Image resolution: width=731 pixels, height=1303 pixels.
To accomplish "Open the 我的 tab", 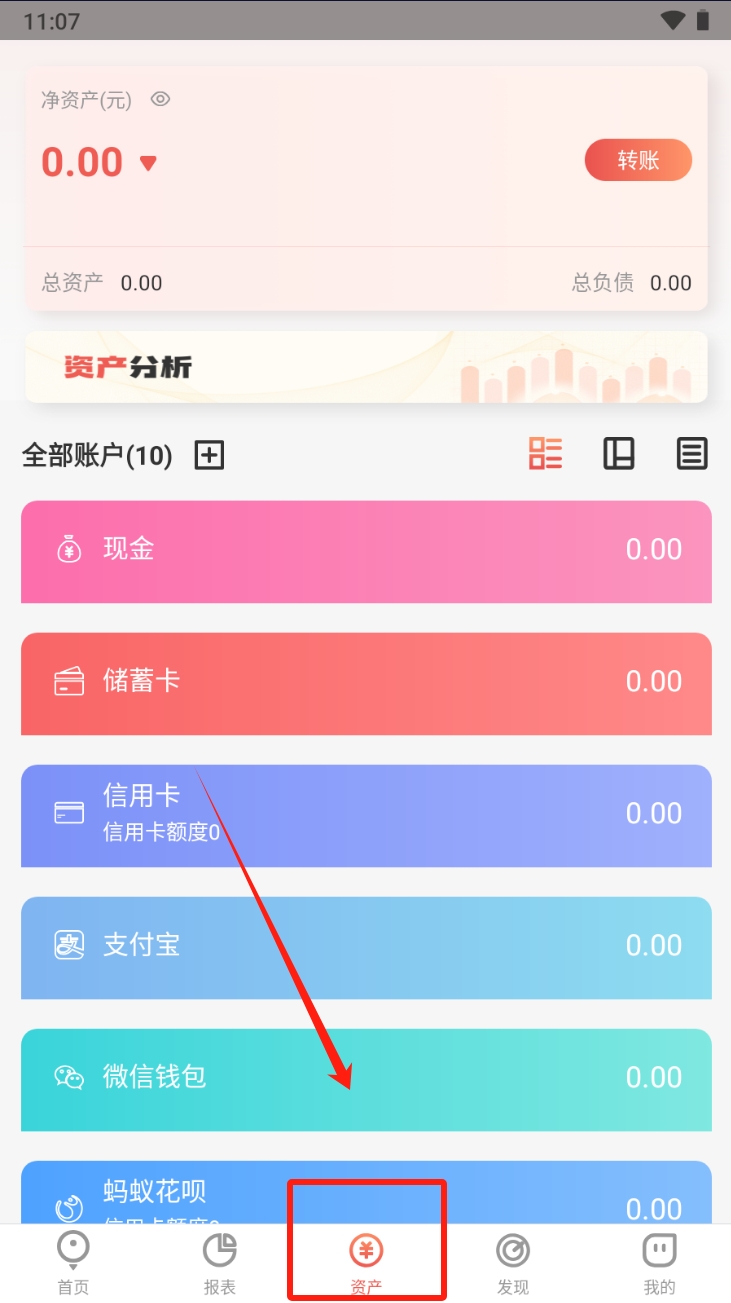I will click(x=659, y=1262).
